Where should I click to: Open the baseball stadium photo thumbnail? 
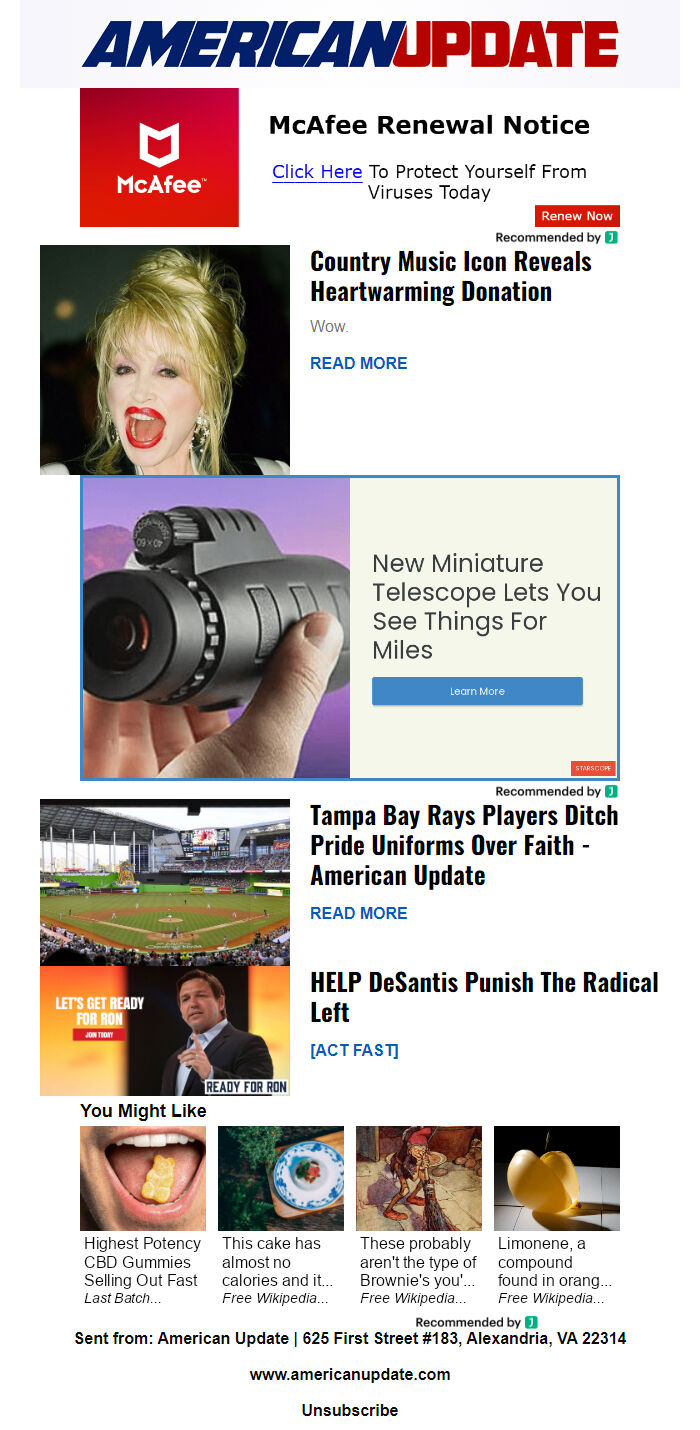(165, 882)
